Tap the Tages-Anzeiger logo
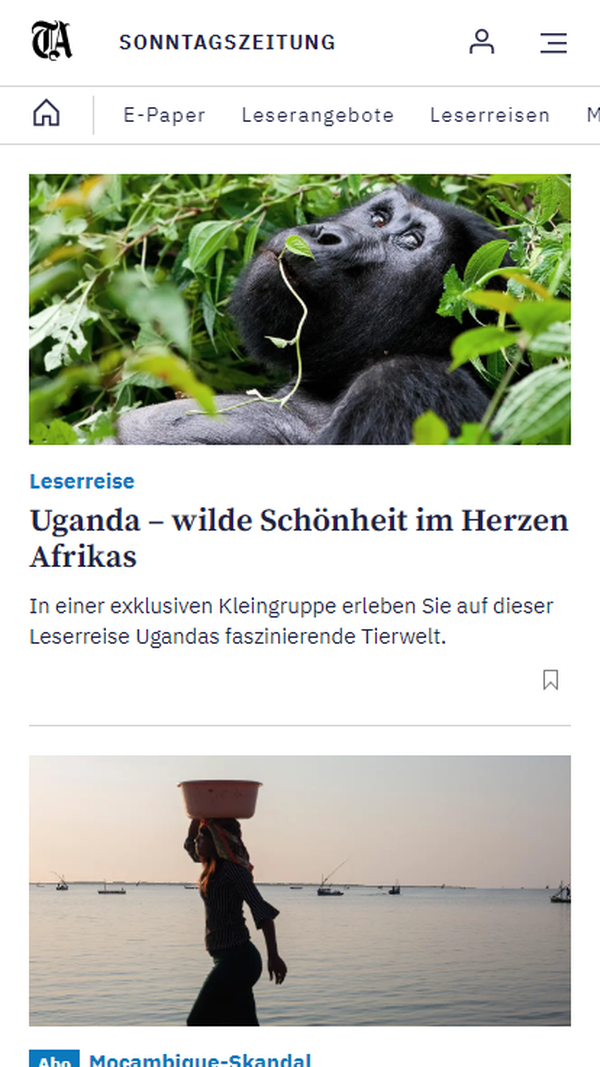 (52, 42)
